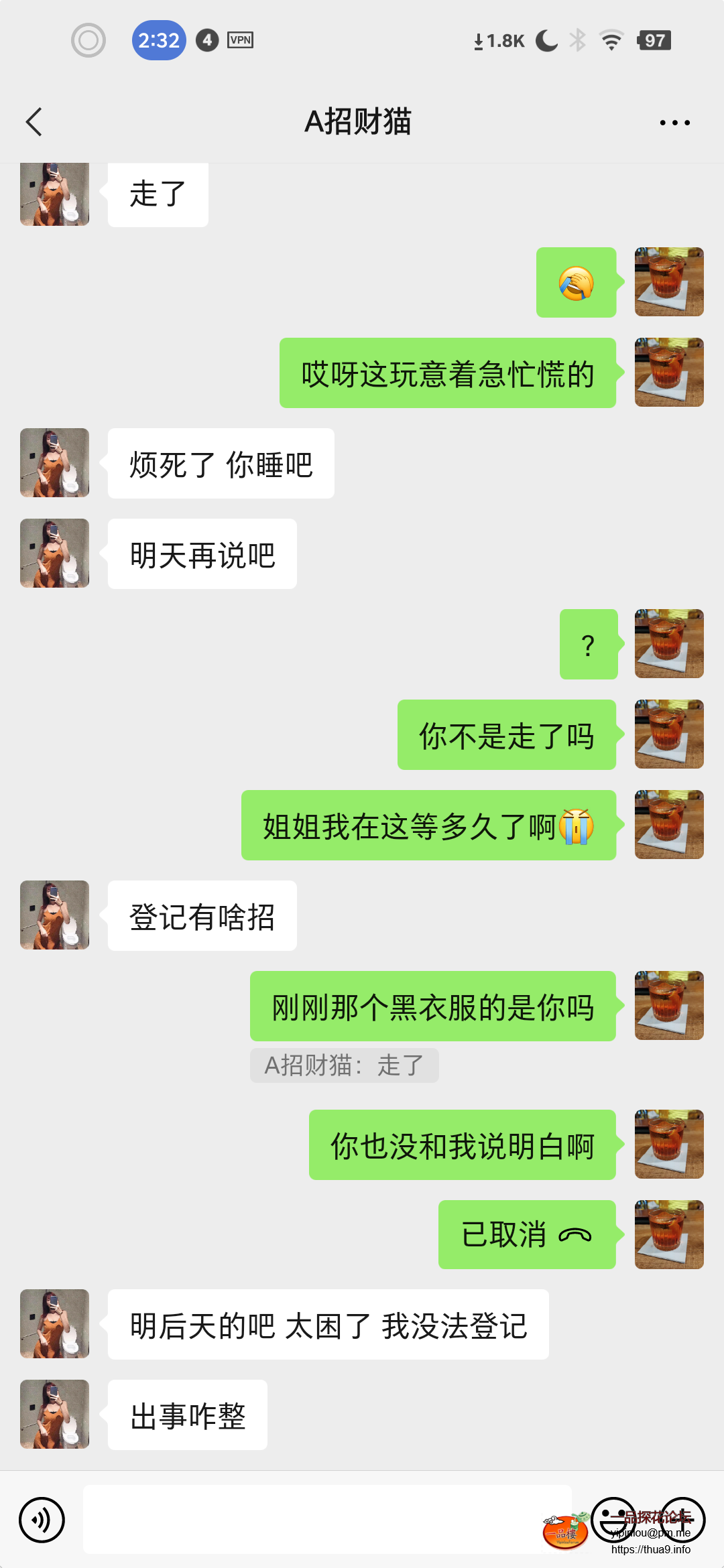Expand the quoted message A招财猫：走了
The height and width of the screenshot is (1568, 724).
[x=344, y=1065]
